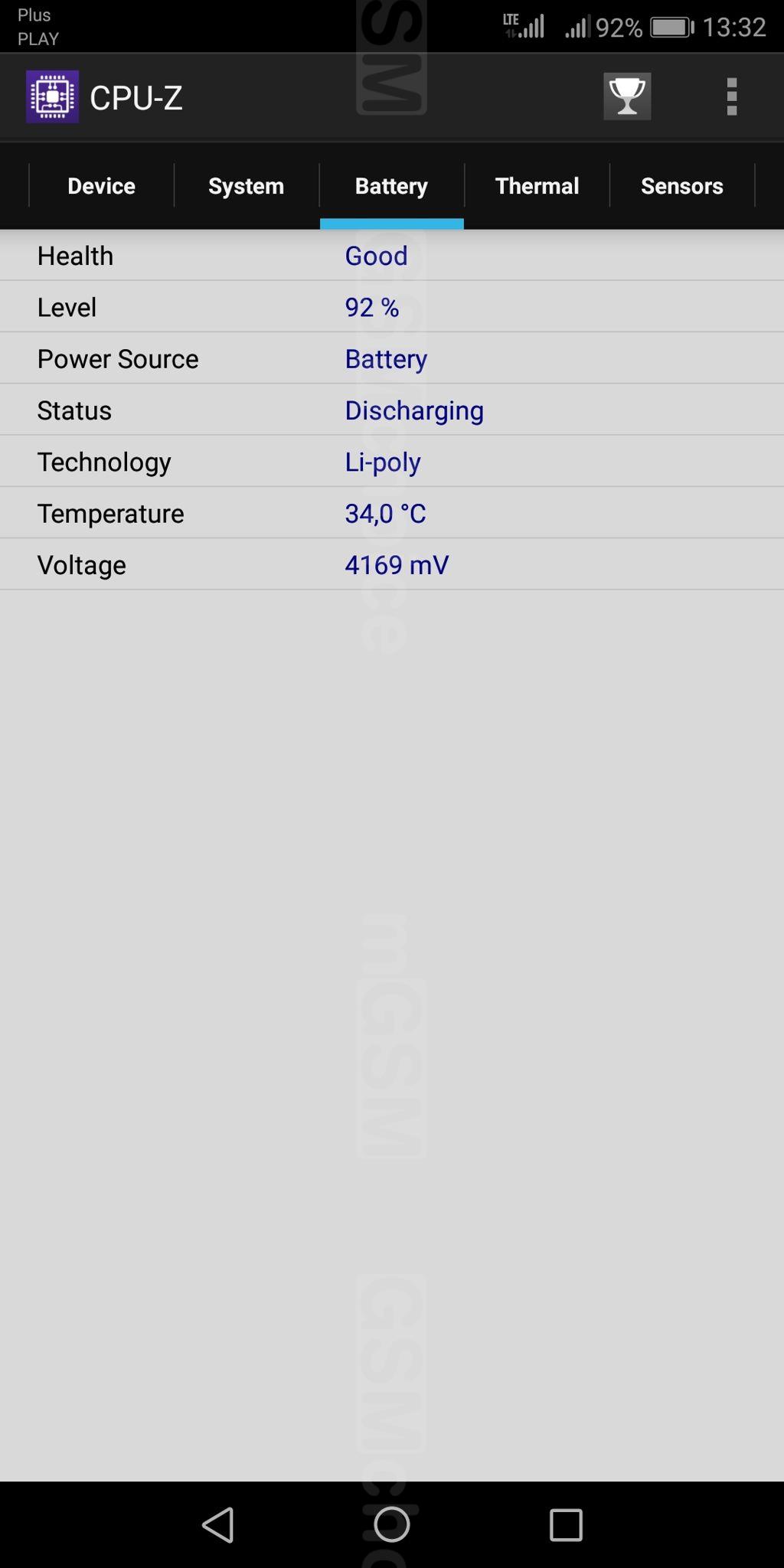Select the Battery tab
Image resolution: width=784 pixels, height=1568 pixels.
pos(391,186)
